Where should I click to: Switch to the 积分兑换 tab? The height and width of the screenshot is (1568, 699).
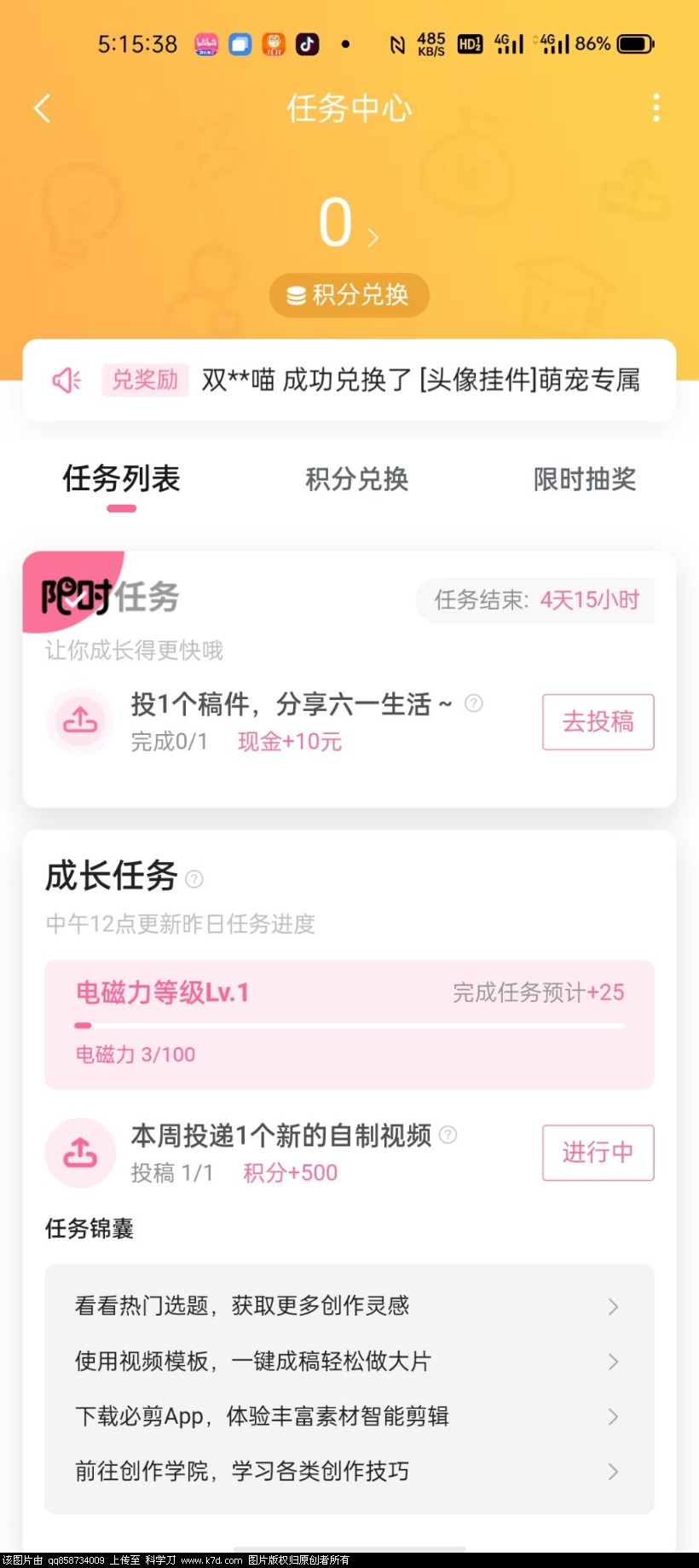coord(356,479)
